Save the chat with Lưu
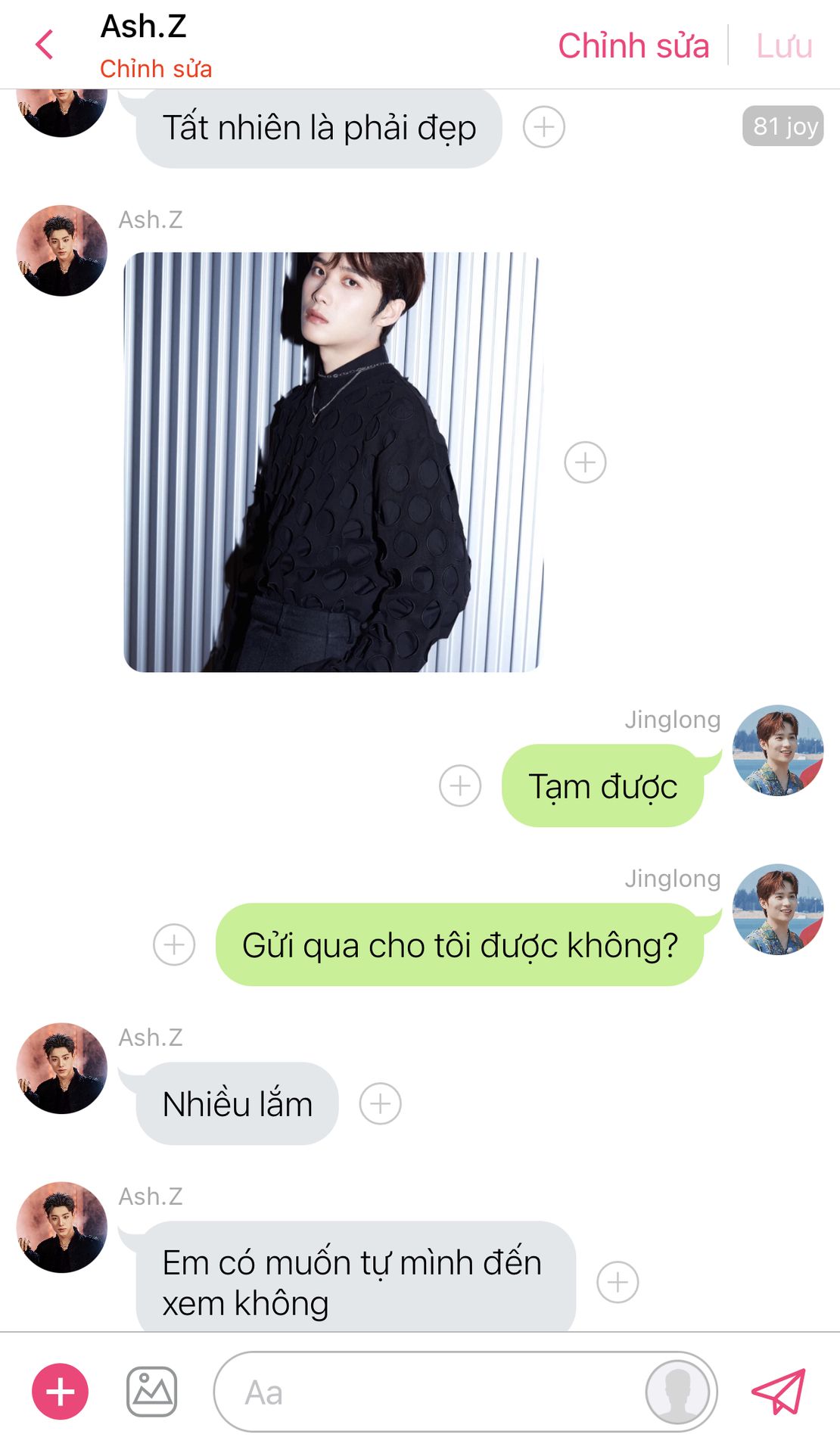 pyautogui.click(x=784, y=45)
